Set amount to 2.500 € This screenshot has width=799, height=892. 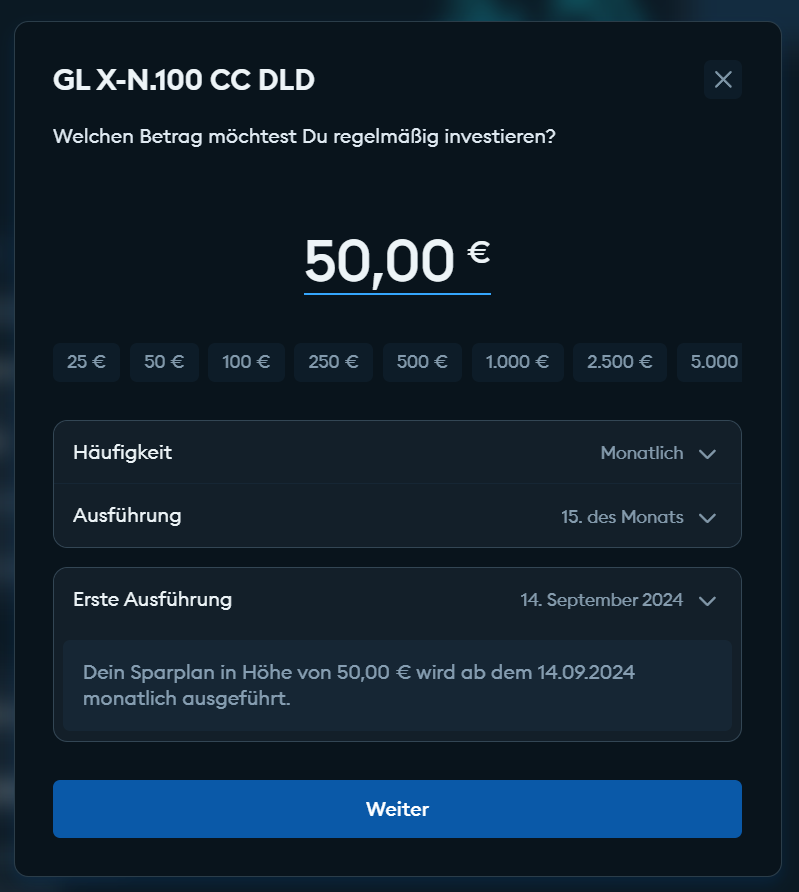click(620, 362)
